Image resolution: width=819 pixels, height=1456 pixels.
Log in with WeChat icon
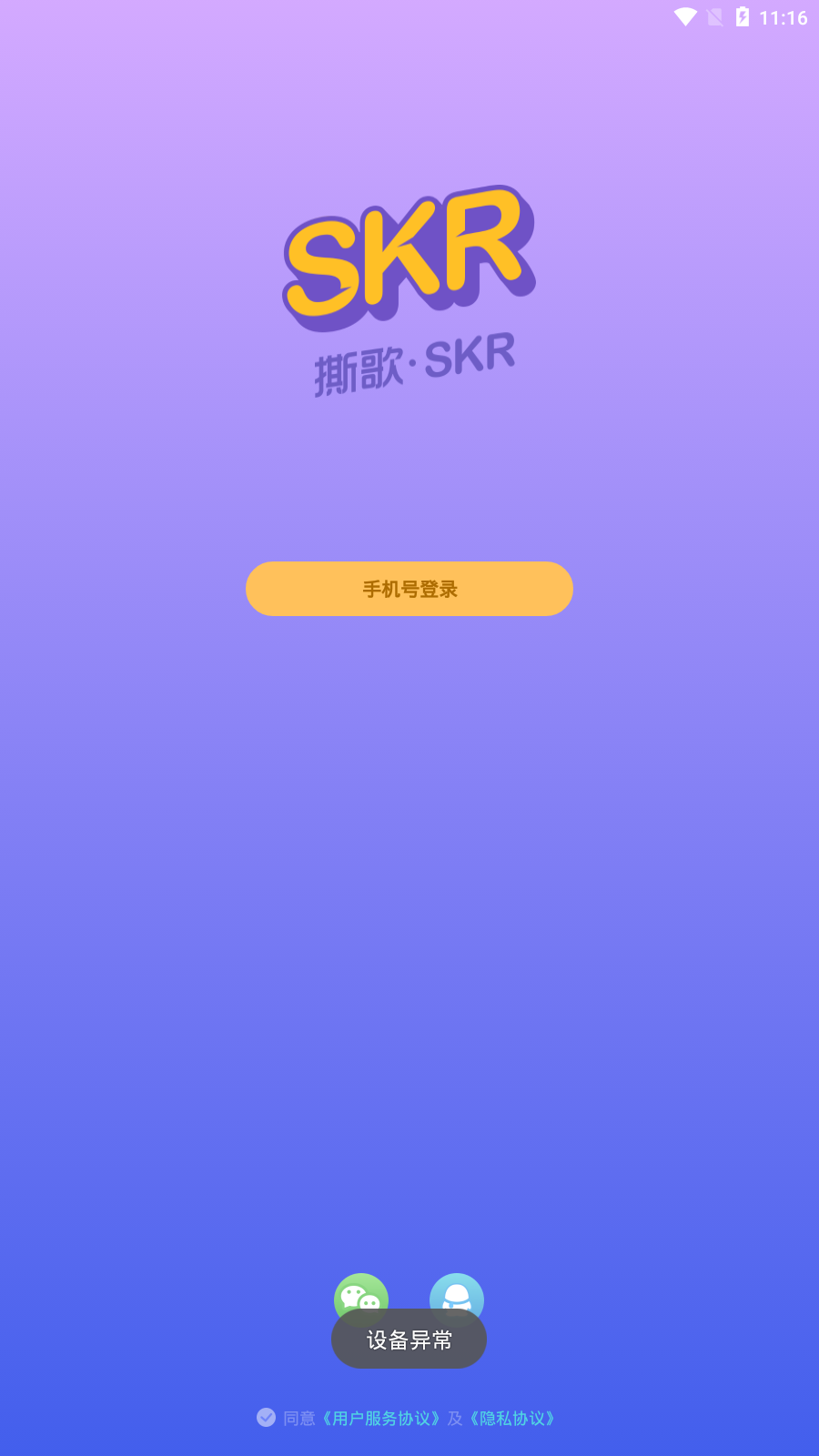360,1292
